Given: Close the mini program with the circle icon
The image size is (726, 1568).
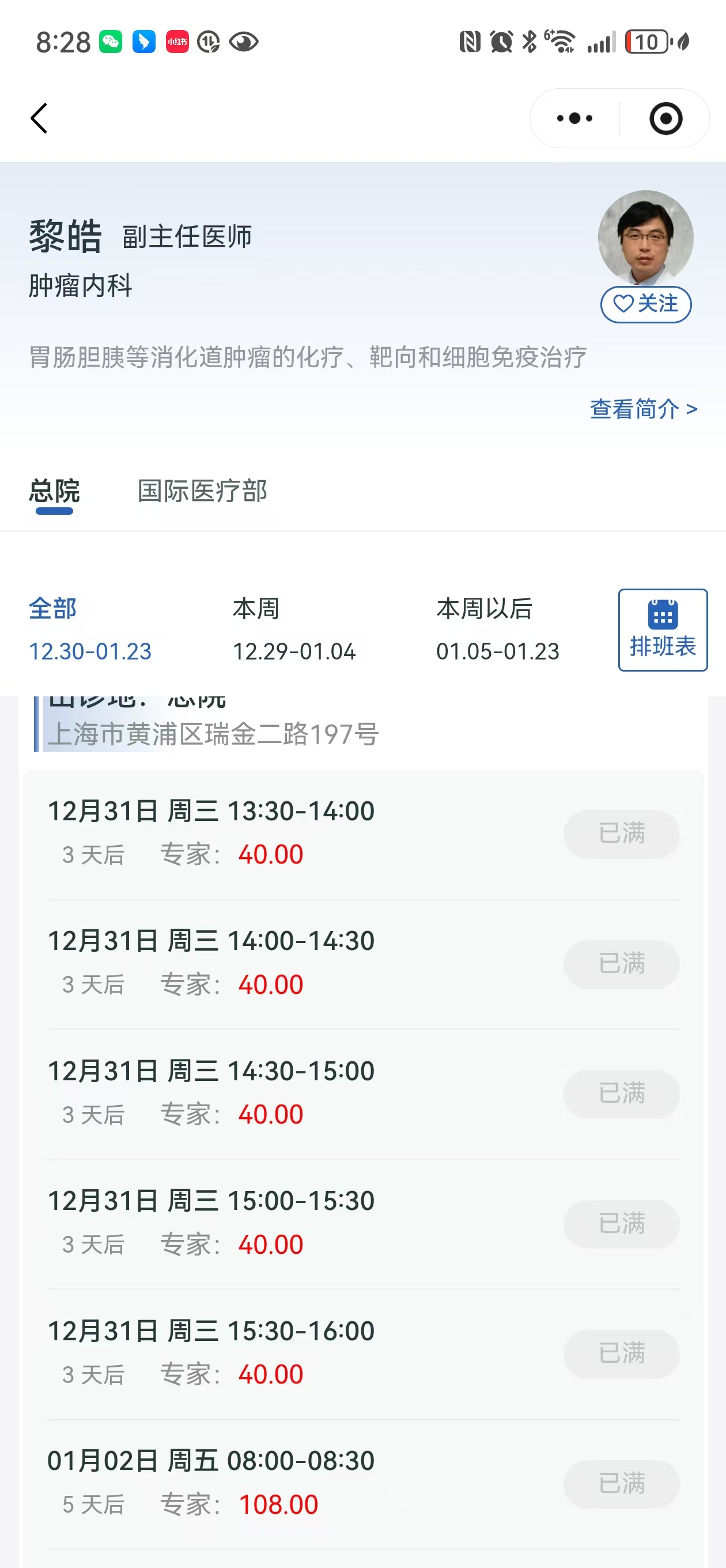Looking at the screenshot, I should (665, 118).
